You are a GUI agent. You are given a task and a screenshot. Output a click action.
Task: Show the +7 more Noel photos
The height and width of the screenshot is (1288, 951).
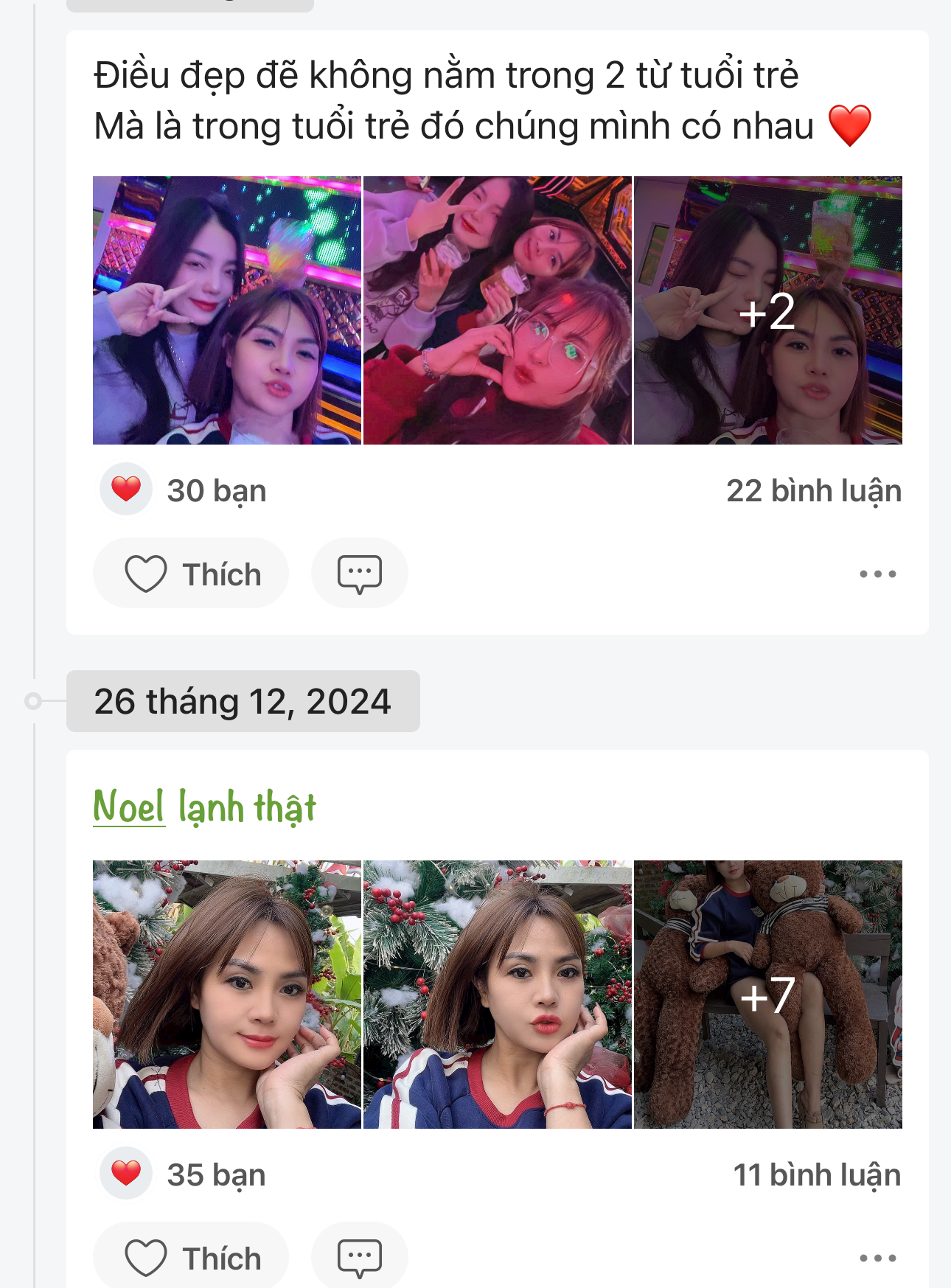click(767, 995)
